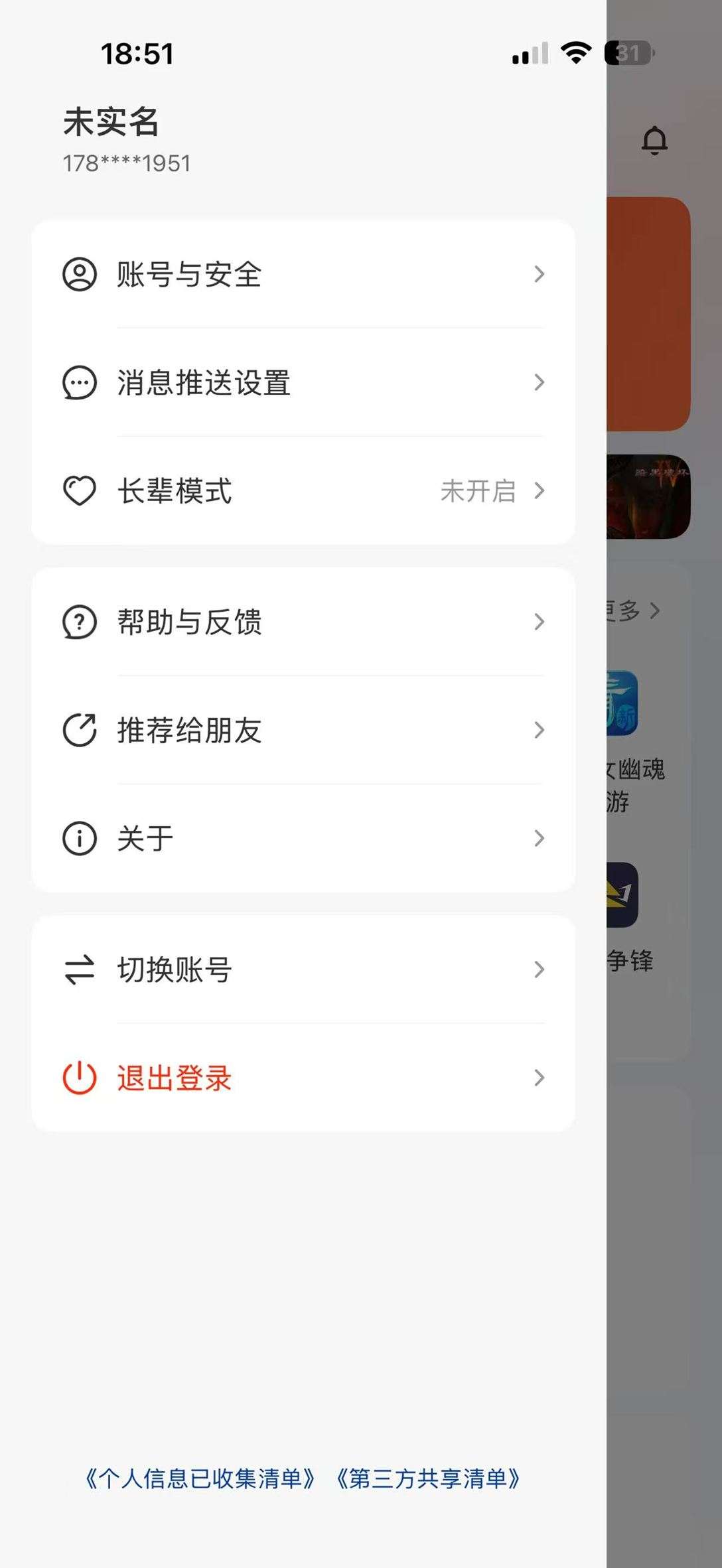The width and height of the screenshot is (722, 1568).
Task: Click the heart icon for 长辈模式
Action: click(78, 491)
